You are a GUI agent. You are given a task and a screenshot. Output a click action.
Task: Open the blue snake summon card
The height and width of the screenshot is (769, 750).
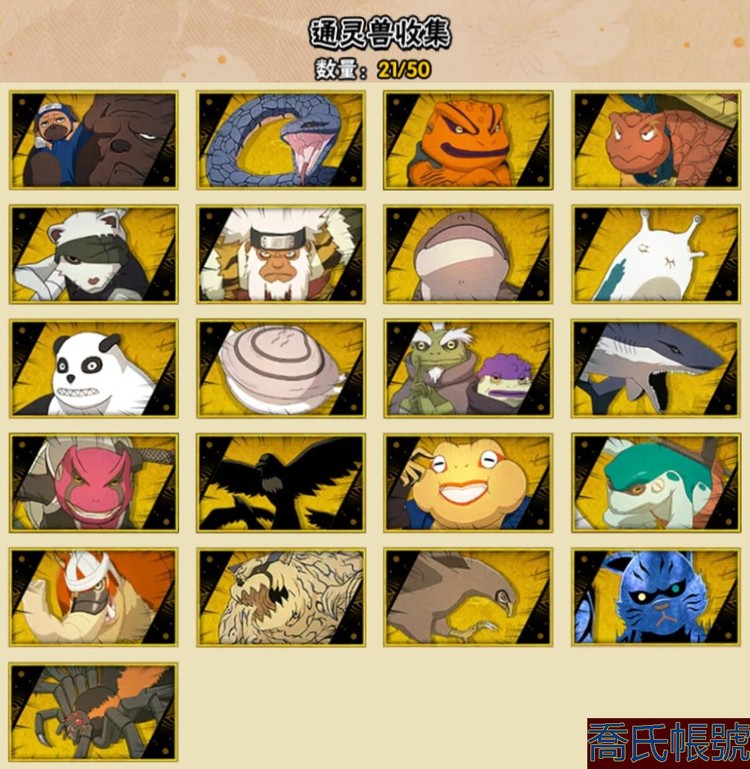tap(281, 141)
